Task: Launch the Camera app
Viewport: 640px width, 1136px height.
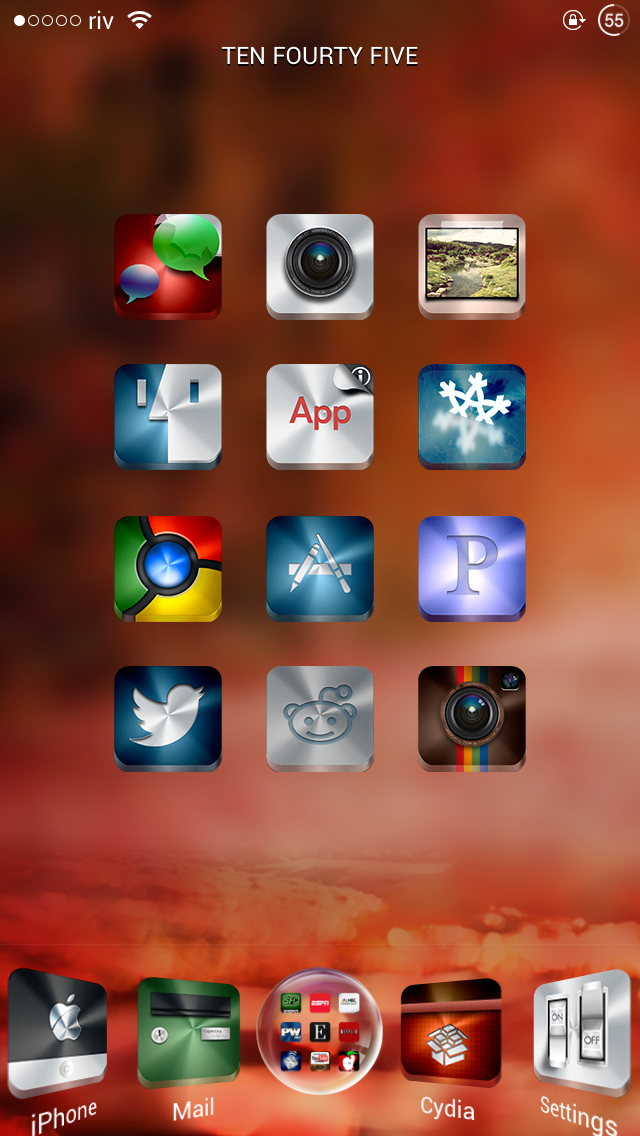Action: coord(320,266)
